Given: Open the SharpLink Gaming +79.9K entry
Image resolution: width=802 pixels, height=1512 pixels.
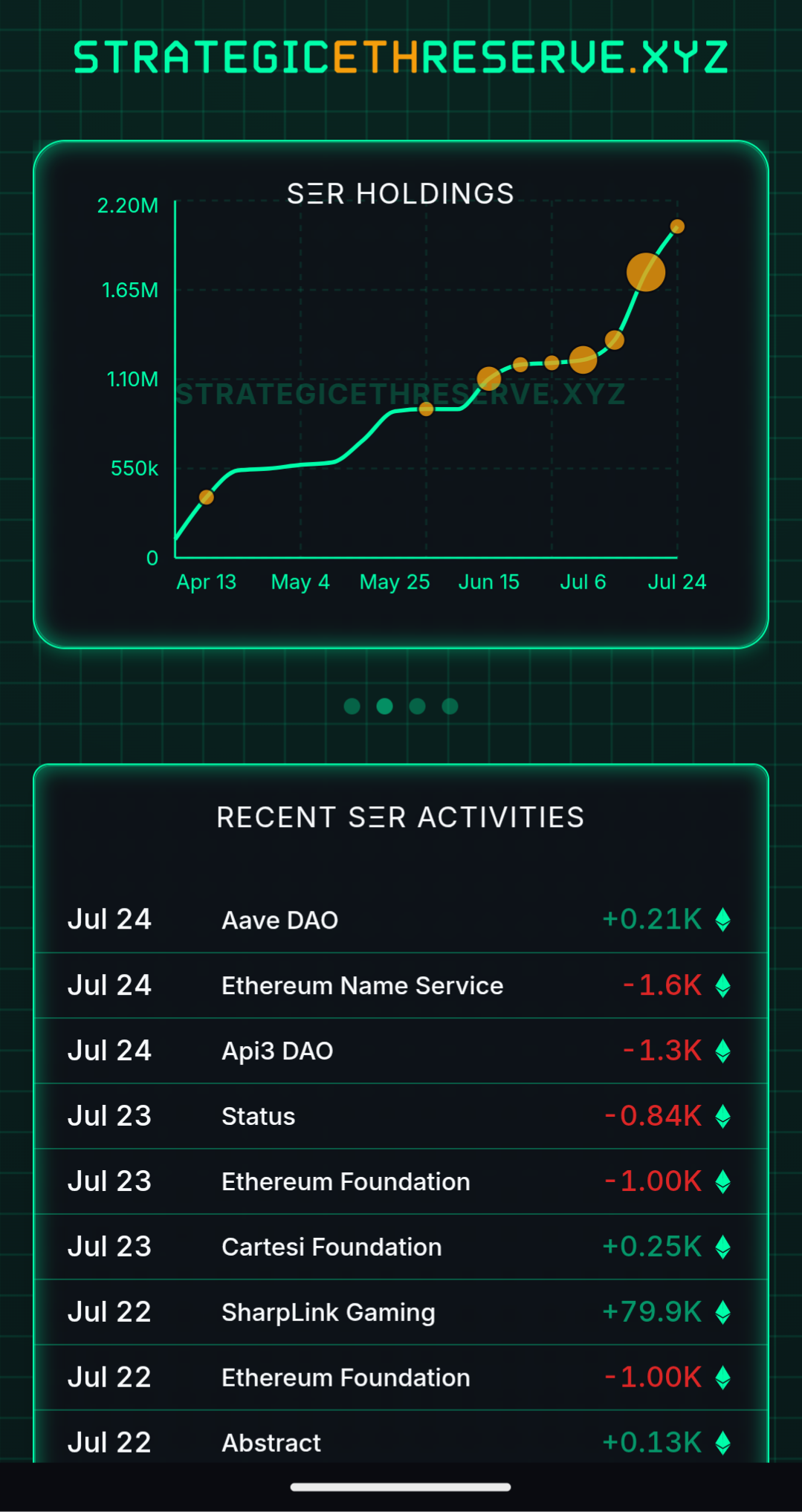Looking at the screenshot, I should (x=400, y=1312).
